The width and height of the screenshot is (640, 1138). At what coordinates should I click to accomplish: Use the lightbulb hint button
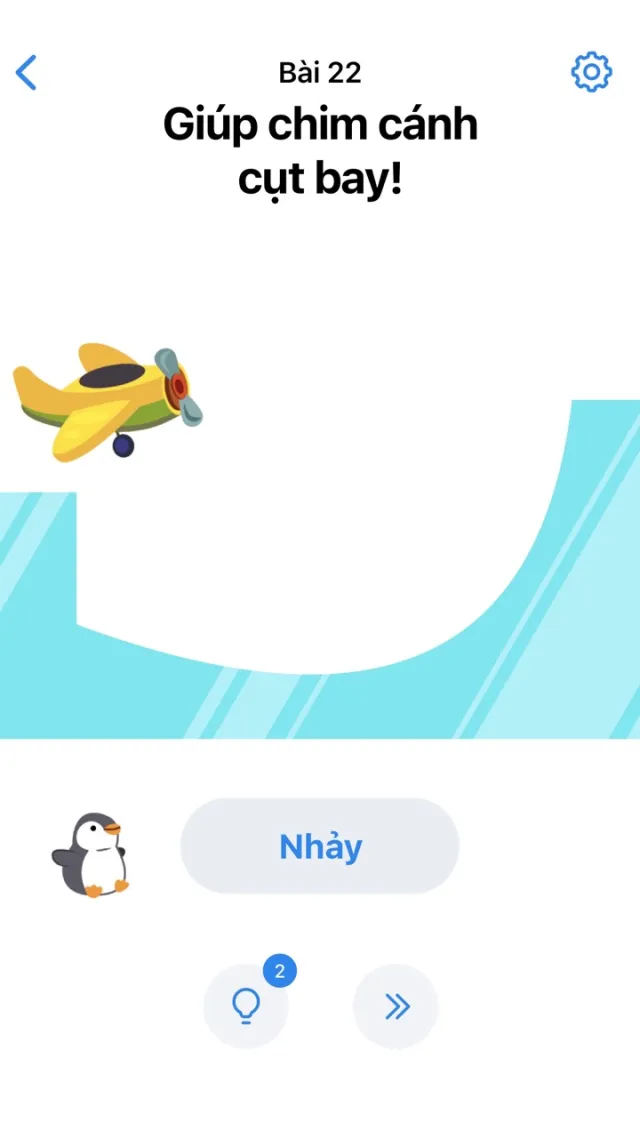coord(246,1006)
